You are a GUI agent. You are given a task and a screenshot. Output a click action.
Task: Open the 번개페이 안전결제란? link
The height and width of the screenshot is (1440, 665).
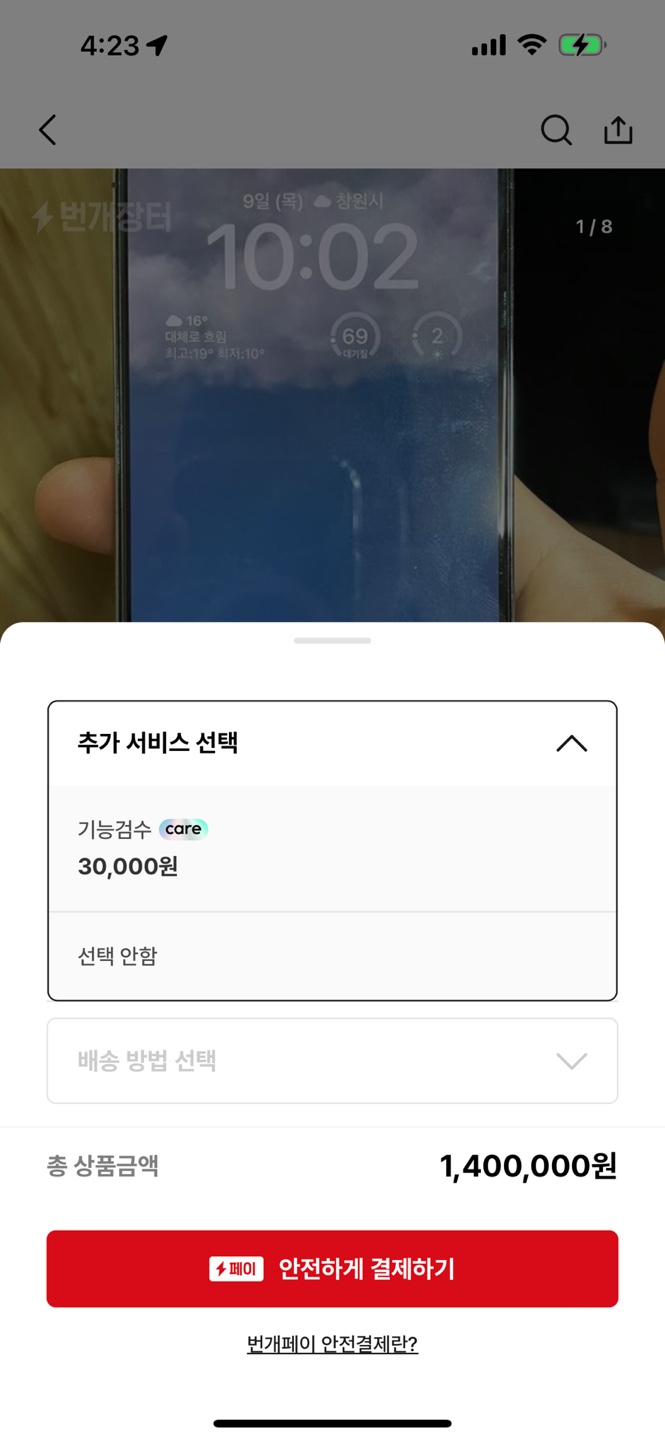coord(332,1344)
